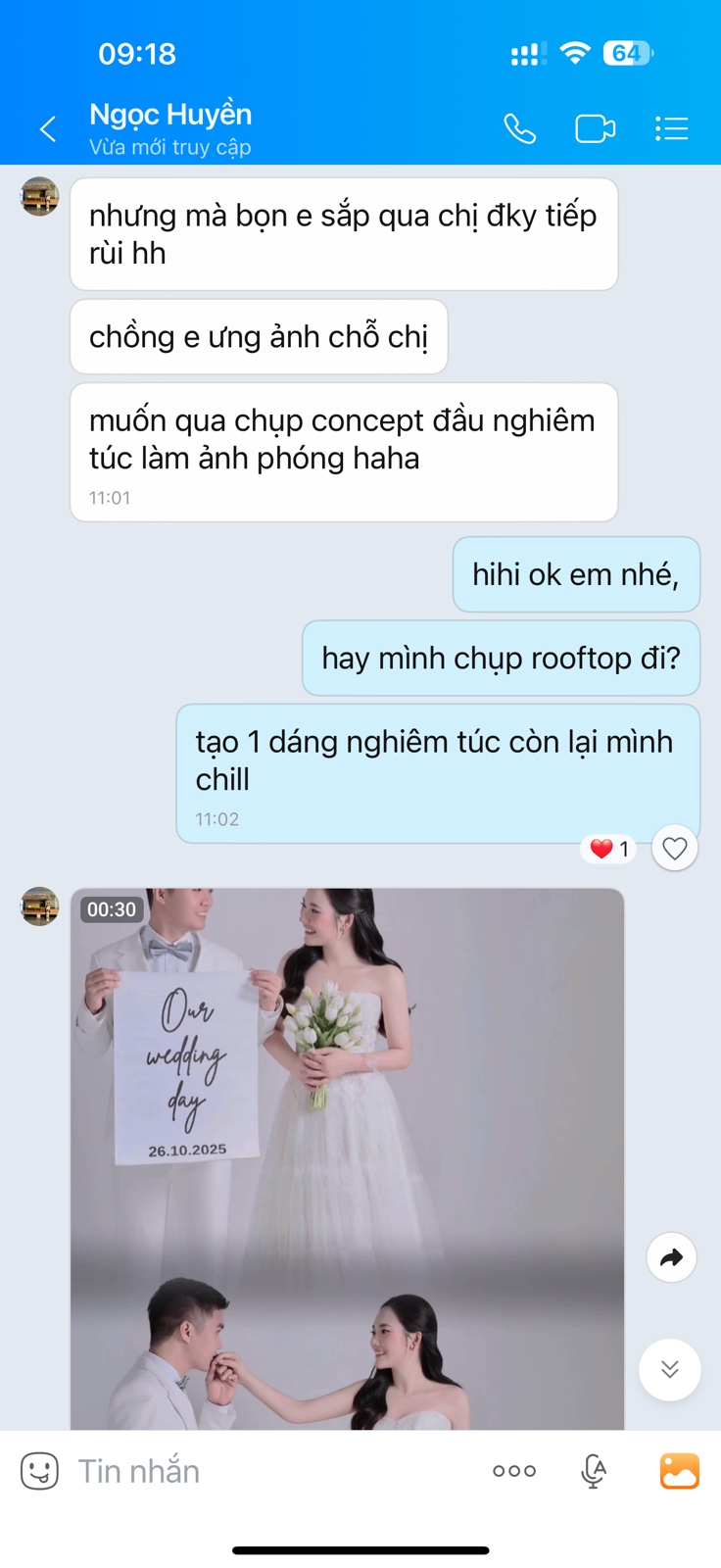React with the heart on the chill message
The image size is (721, 1568).
[674, 849]
